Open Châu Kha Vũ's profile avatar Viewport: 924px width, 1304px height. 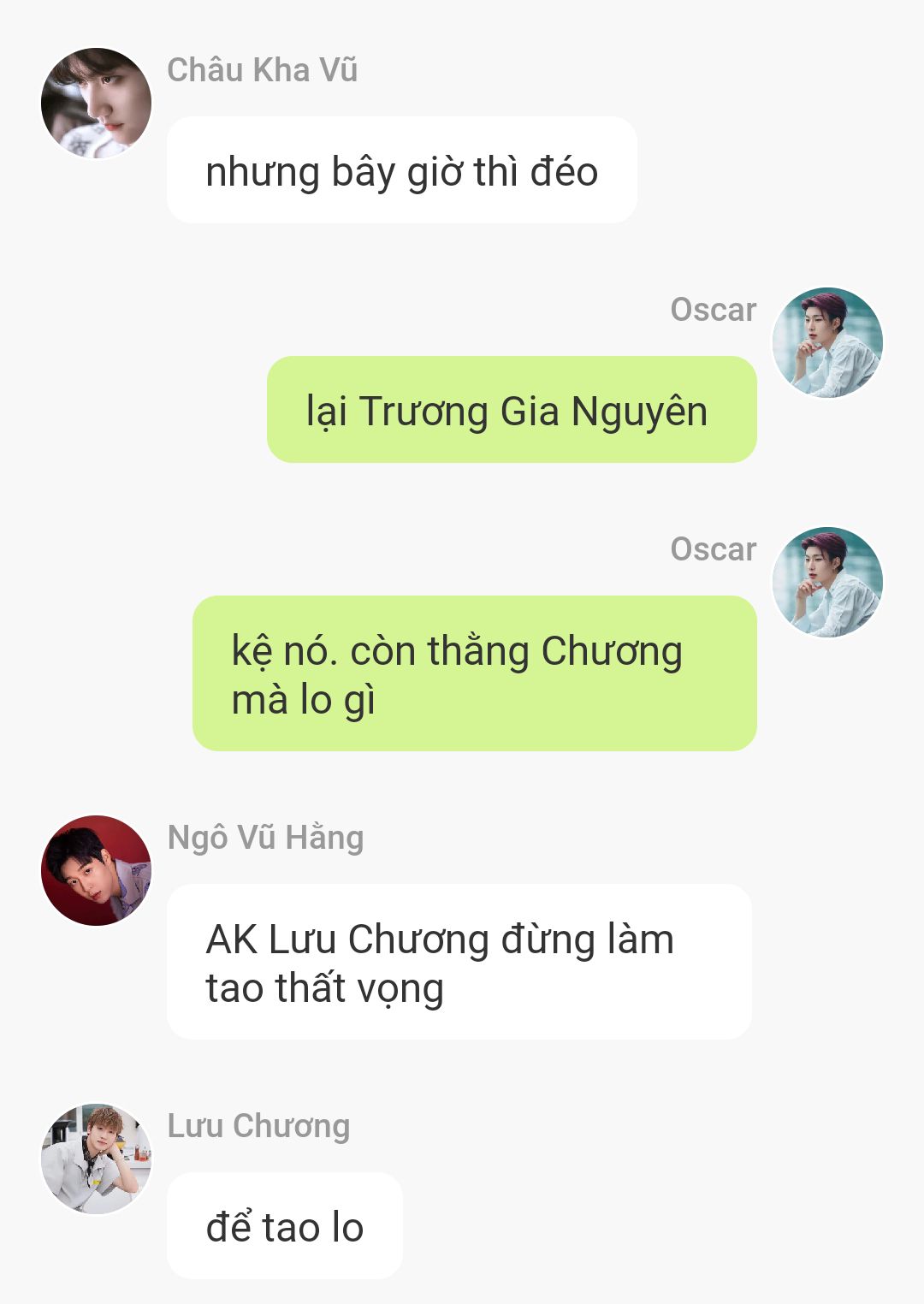coord(96,103)
